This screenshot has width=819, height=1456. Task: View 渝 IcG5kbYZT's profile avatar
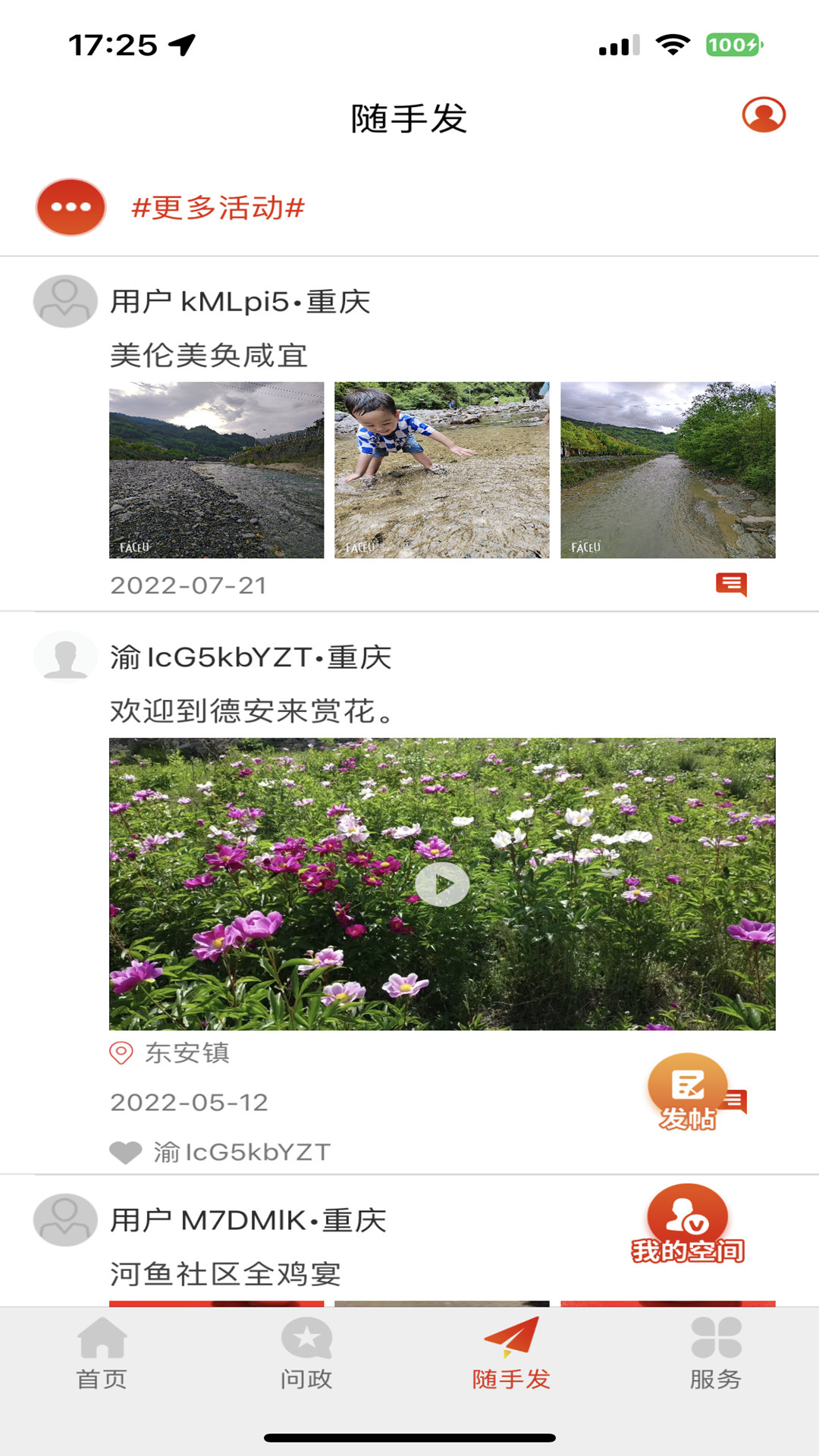65,657
